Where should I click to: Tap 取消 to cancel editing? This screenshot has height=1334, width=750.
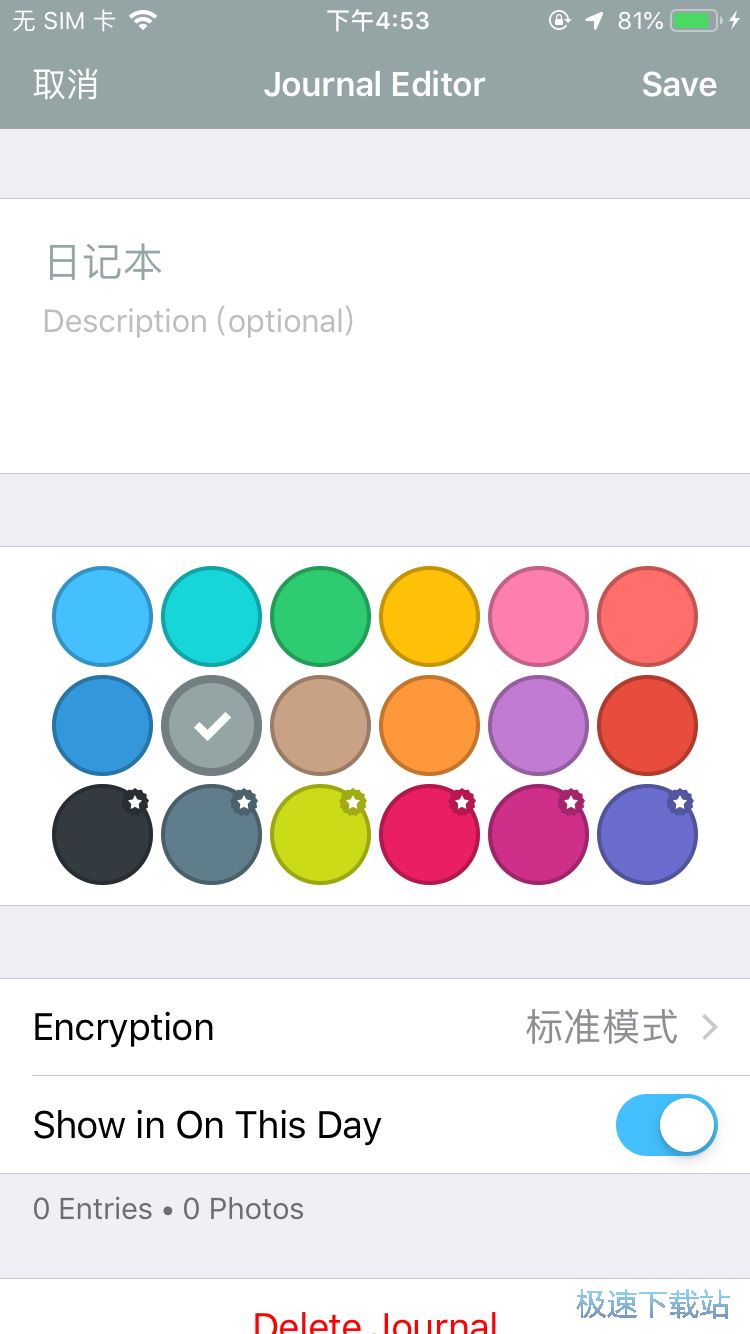66,85
